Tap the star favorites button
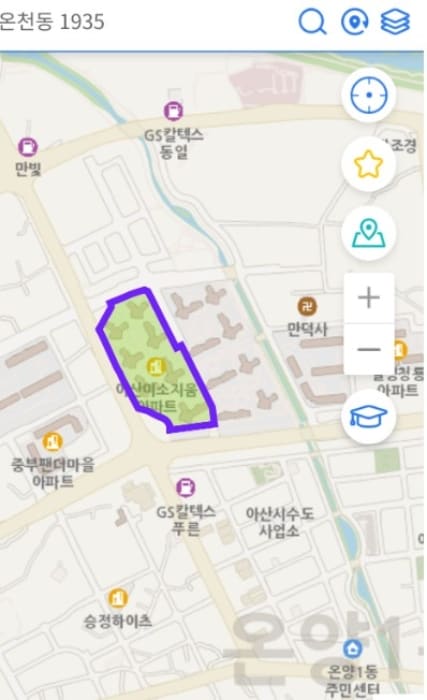The height and width of the screenshot is (700, 427). click(x=369, y=164)
